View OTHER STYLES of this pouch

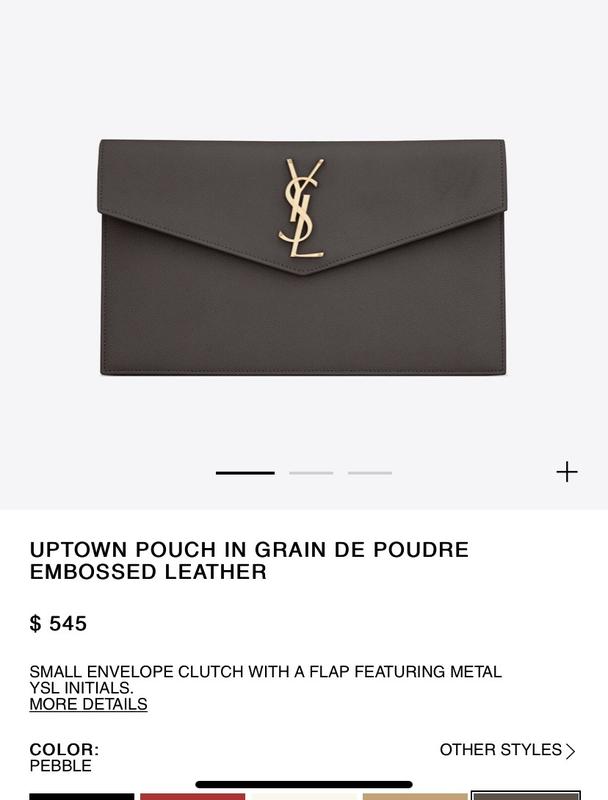(507, 750)
